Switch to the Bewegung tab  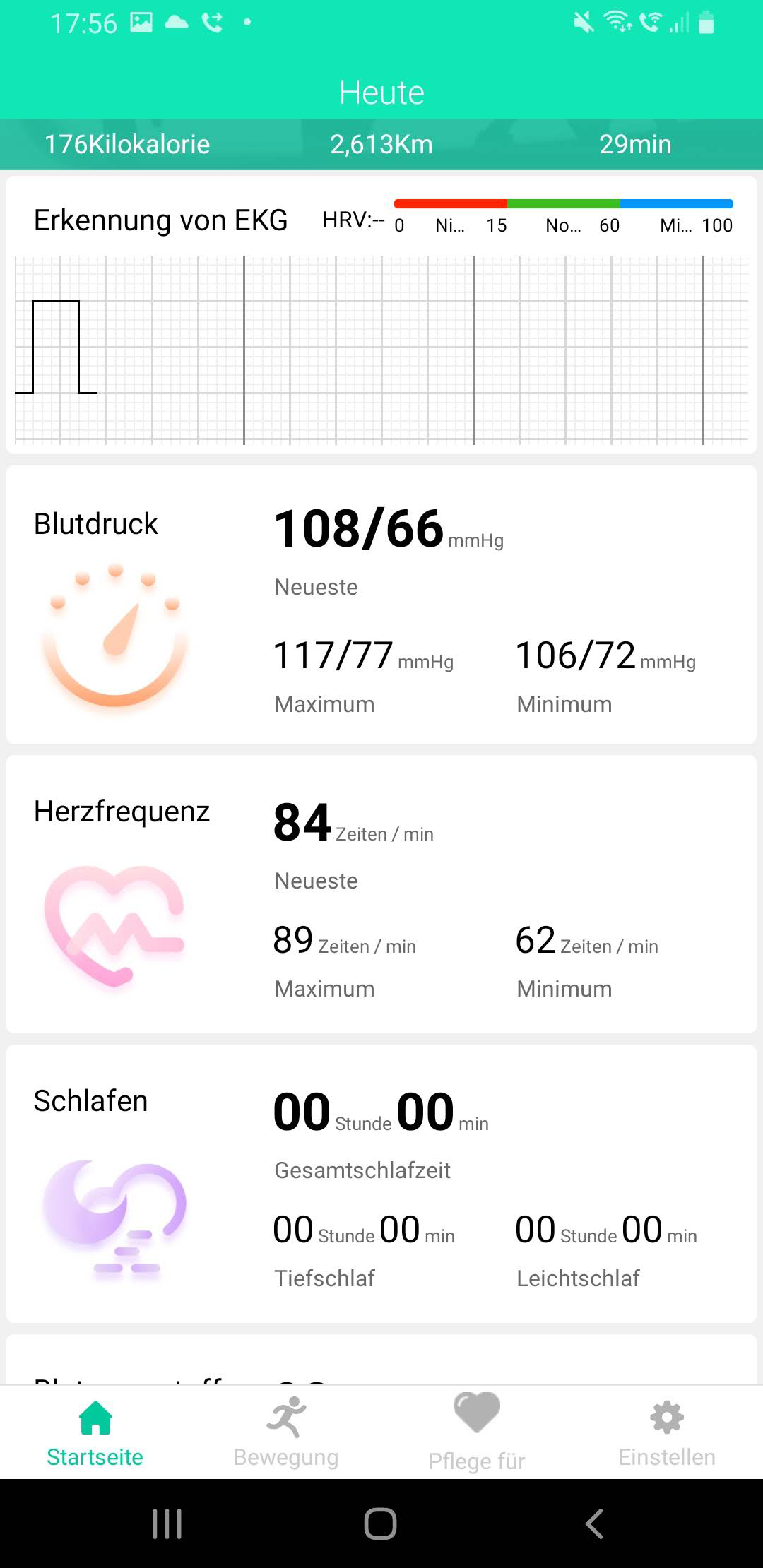[286, 1432]
